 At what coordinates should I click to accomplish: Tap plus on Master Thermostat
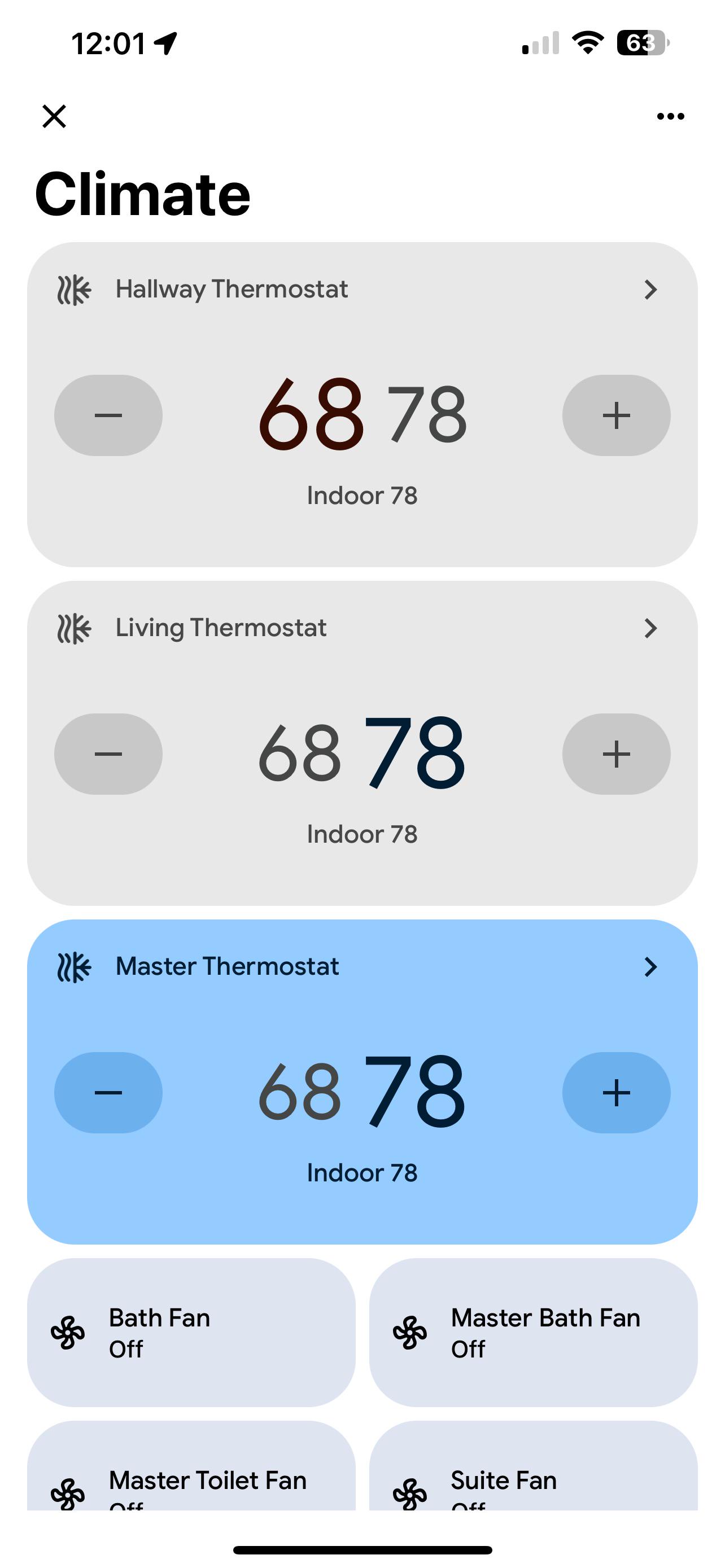pos(616,1093)
